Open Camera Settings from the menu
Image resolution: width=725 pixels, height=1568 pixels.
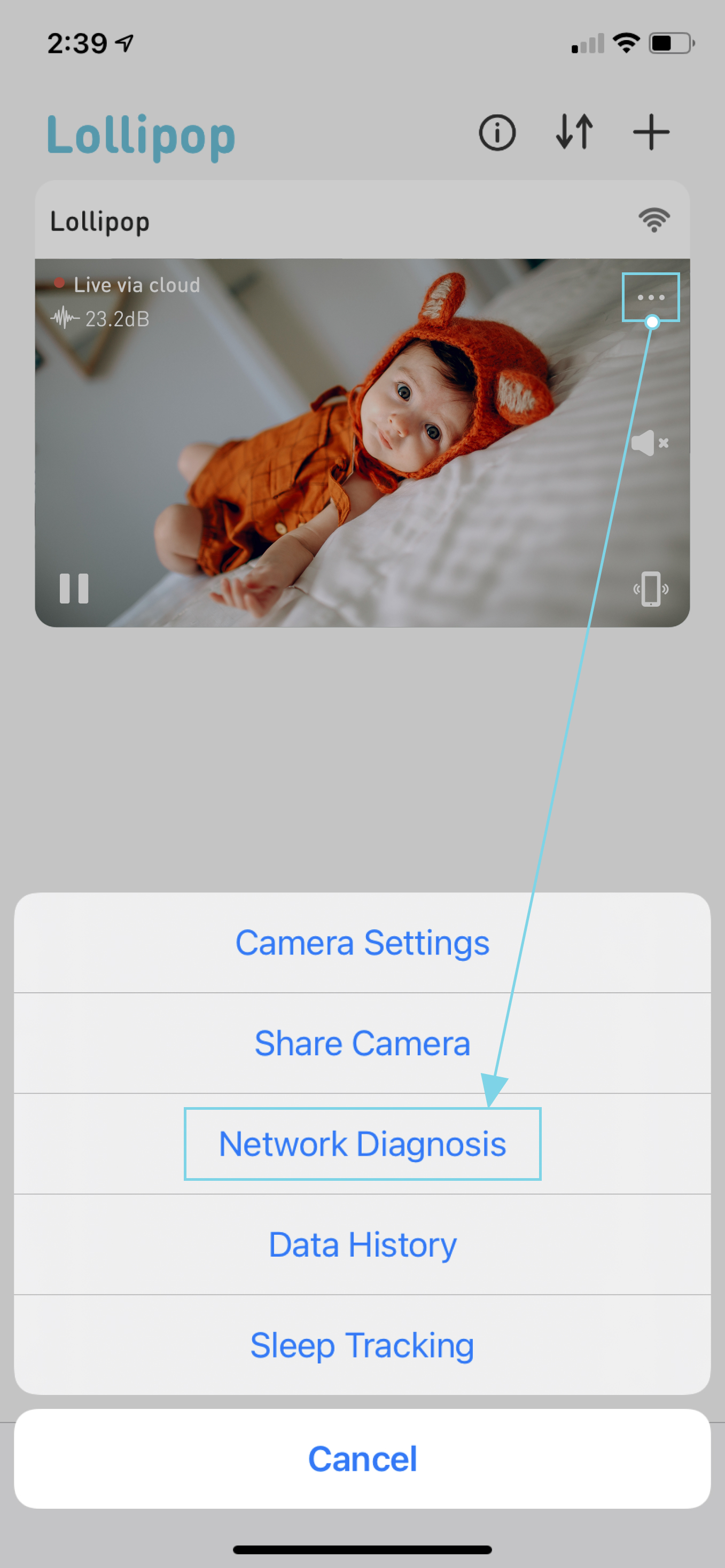pyautogui.click(x=362, y=942)
